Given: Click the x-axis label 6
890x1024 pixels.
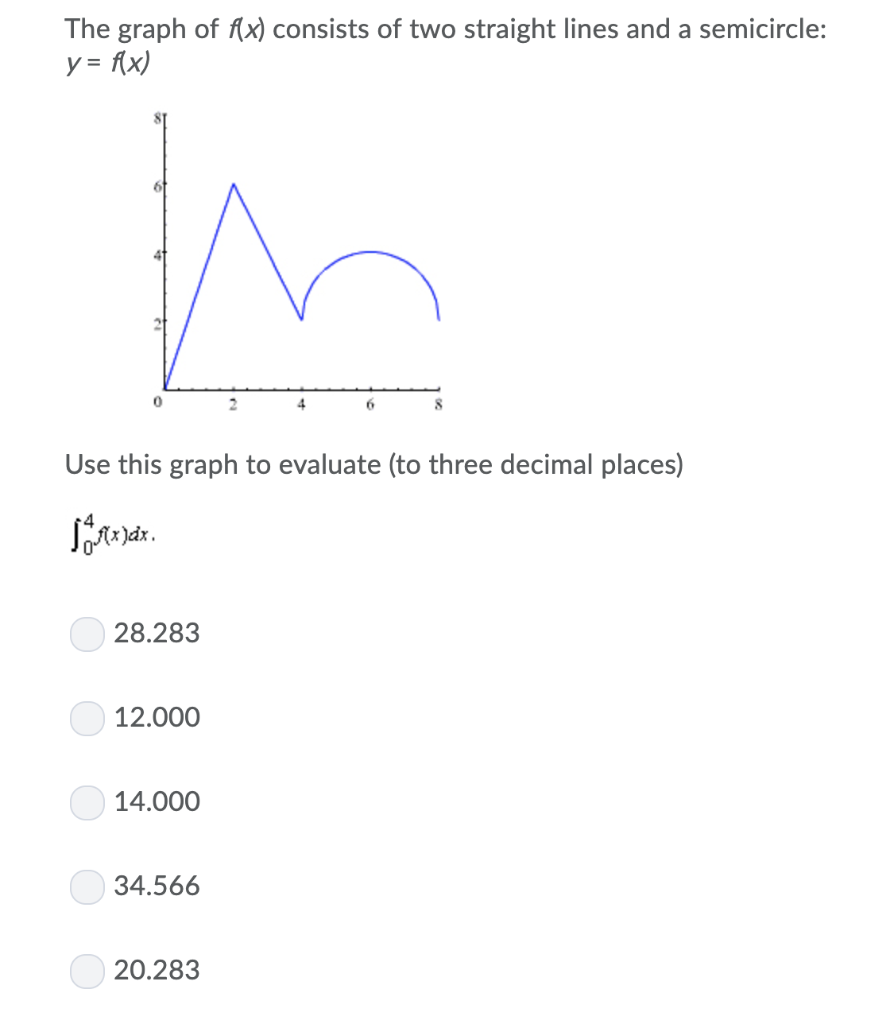Looking at the screenshot, I should click(370, 404).
